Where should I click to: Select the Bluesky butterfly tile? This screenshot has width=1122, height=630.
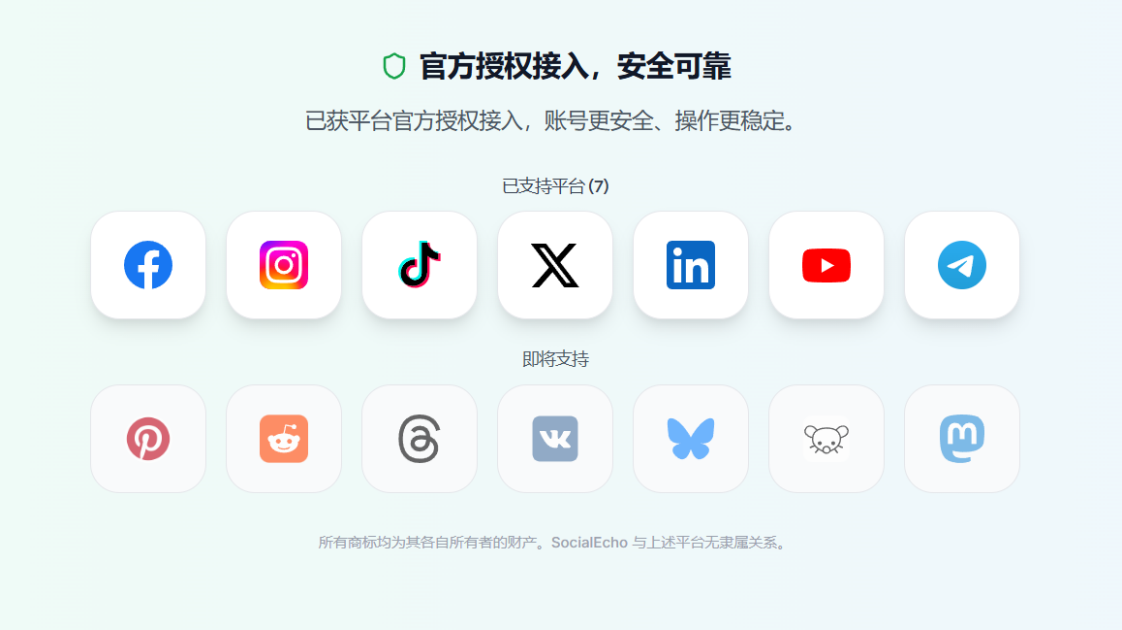pos(690,439)
